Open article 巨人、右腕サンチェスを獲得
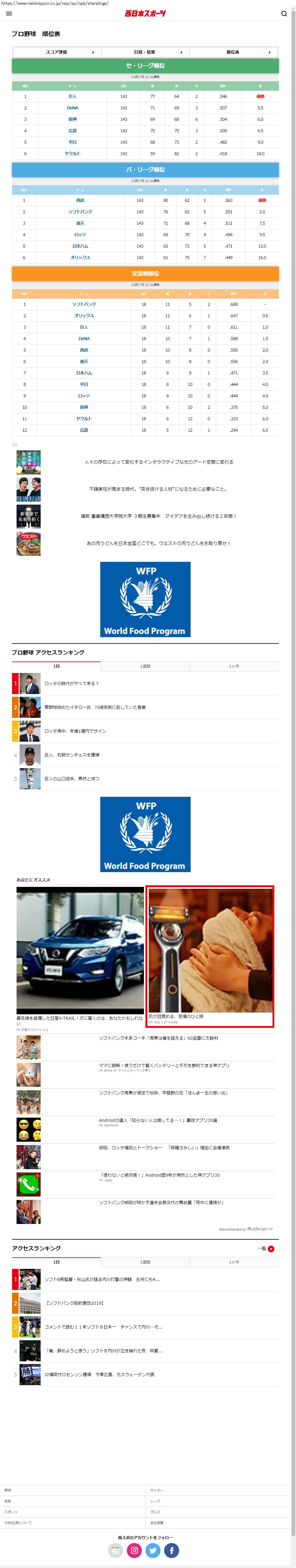Viewport: 296px width, 1568px height. tap(72, 755)
